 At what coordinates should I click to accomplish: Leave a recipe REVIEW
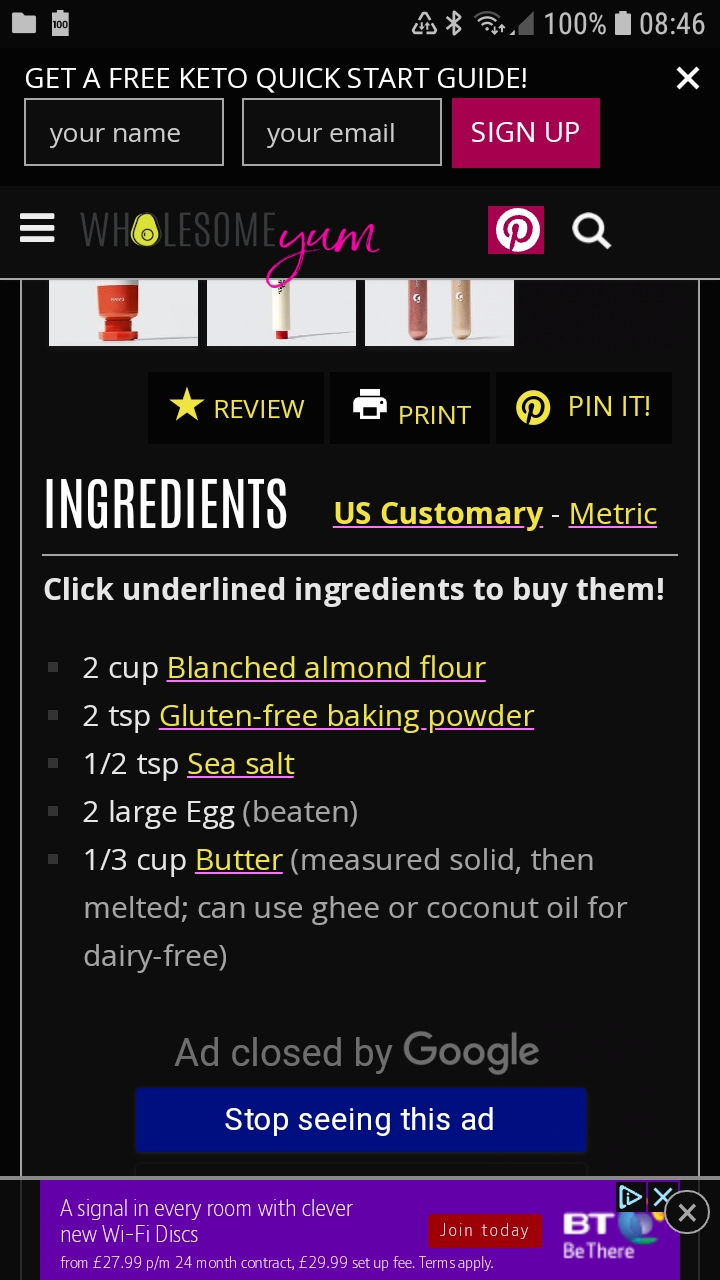click(237, 408)
